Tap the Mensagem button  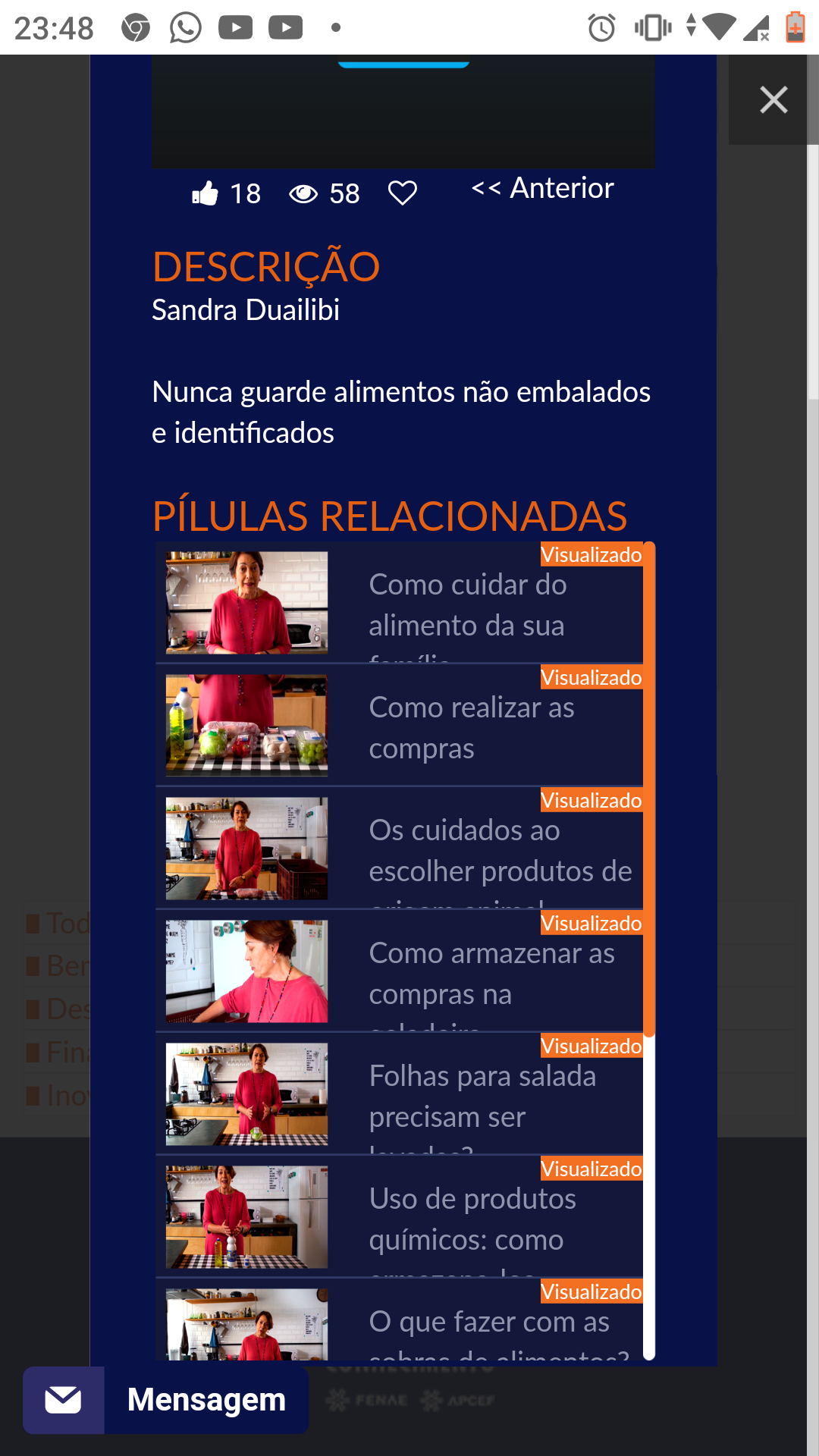pos(166,1400)
